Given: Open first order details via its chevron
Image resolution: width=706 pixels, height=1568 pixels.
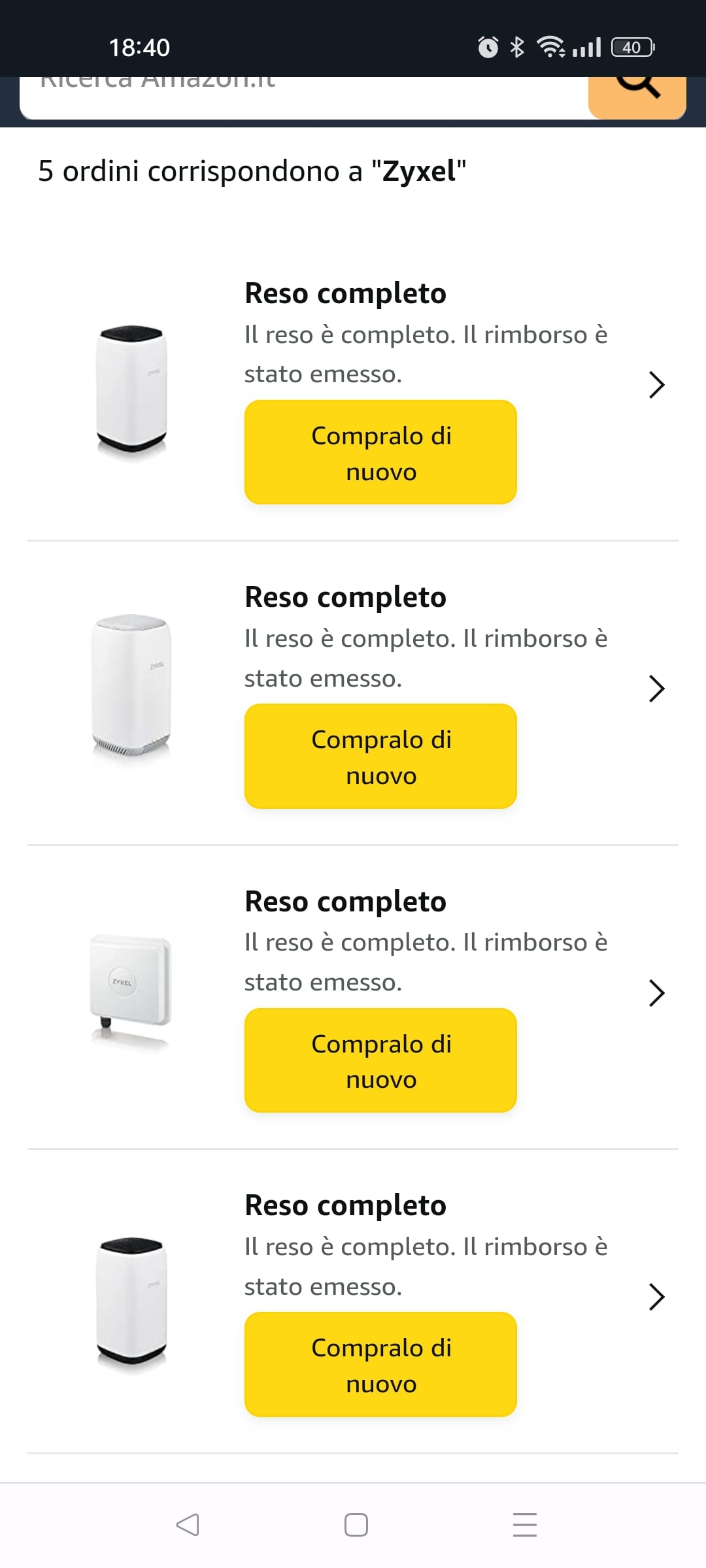Looking at the screenshot, I should pos(656,385).
